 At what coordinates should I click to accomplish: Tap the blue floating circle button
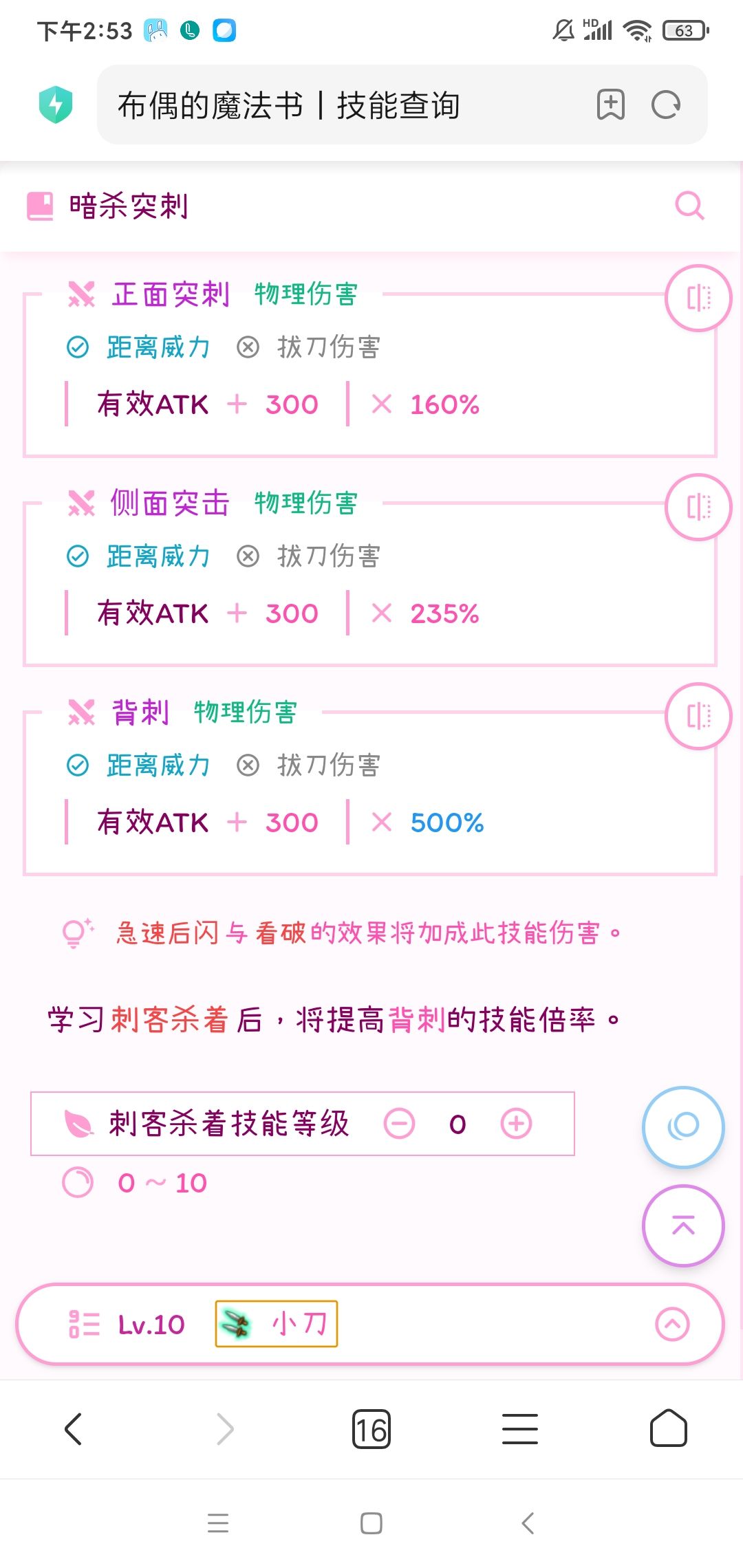pyautogui.click(x=683, y=1127)
